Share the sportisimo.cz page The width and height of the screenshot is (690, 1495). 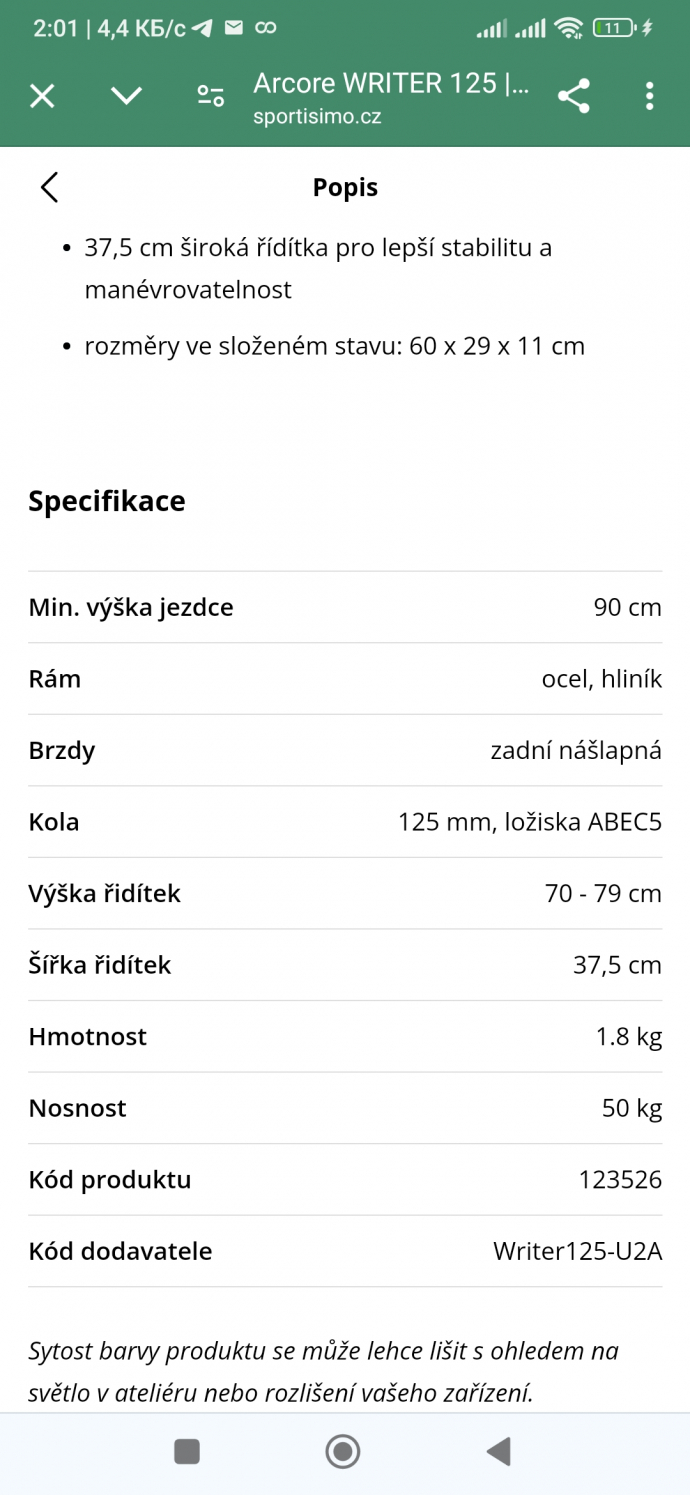[573, 96]
